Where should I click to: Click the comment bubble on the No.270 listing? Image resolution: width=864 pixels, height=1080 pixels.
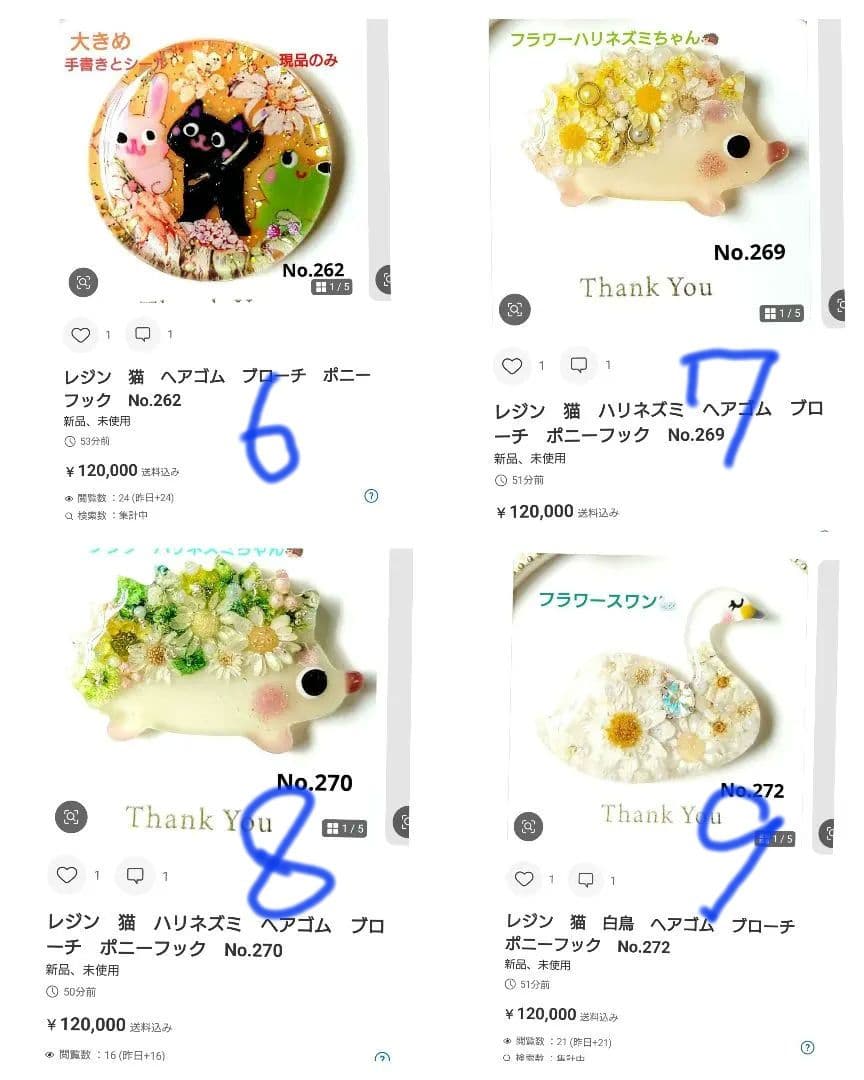click(x=135, y=875)
